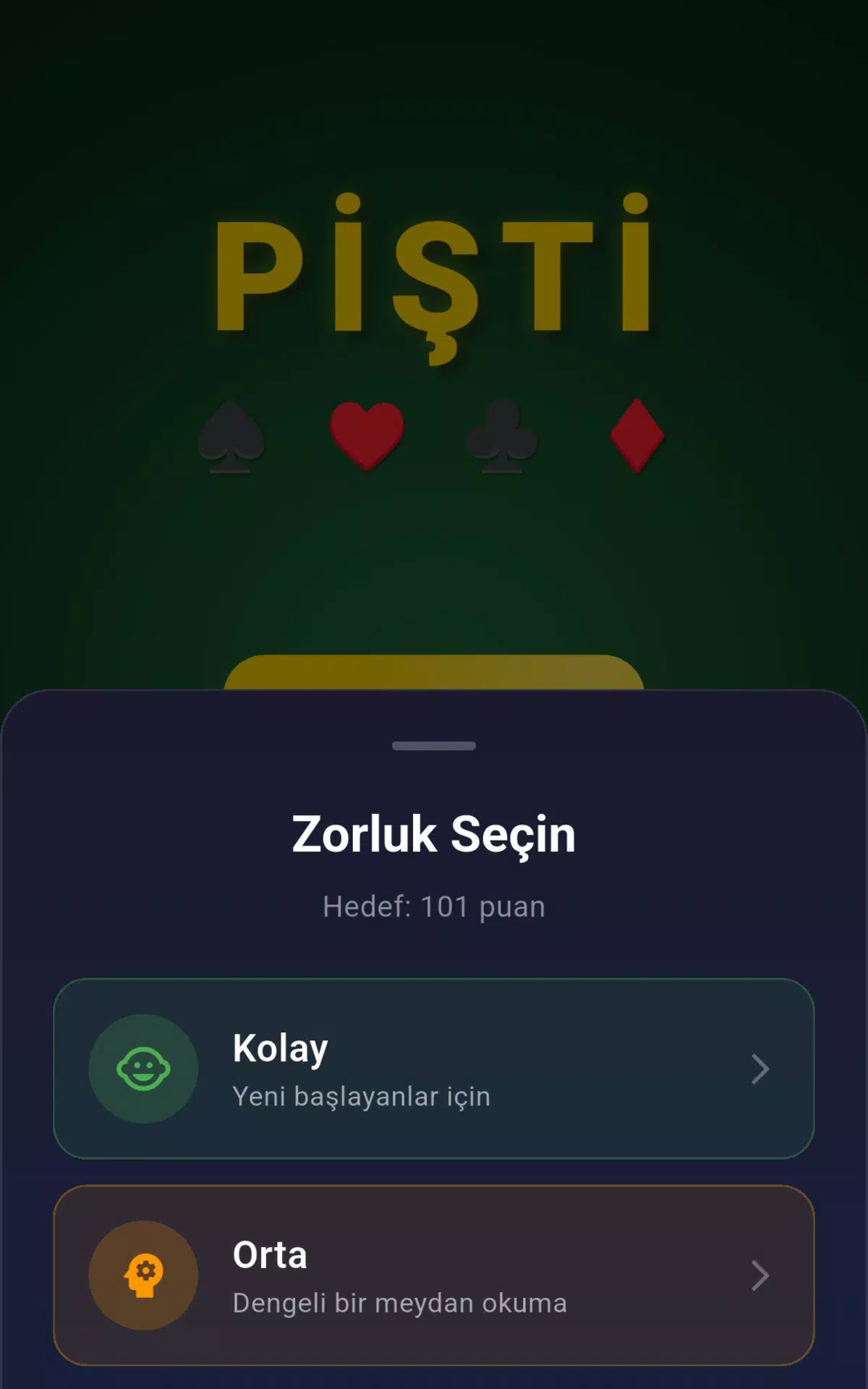Image resolution: width=868 pixels, height=1389 pixels.
Task: Tap the Zorluk Seçin header
Action: (x=434, y=833)
